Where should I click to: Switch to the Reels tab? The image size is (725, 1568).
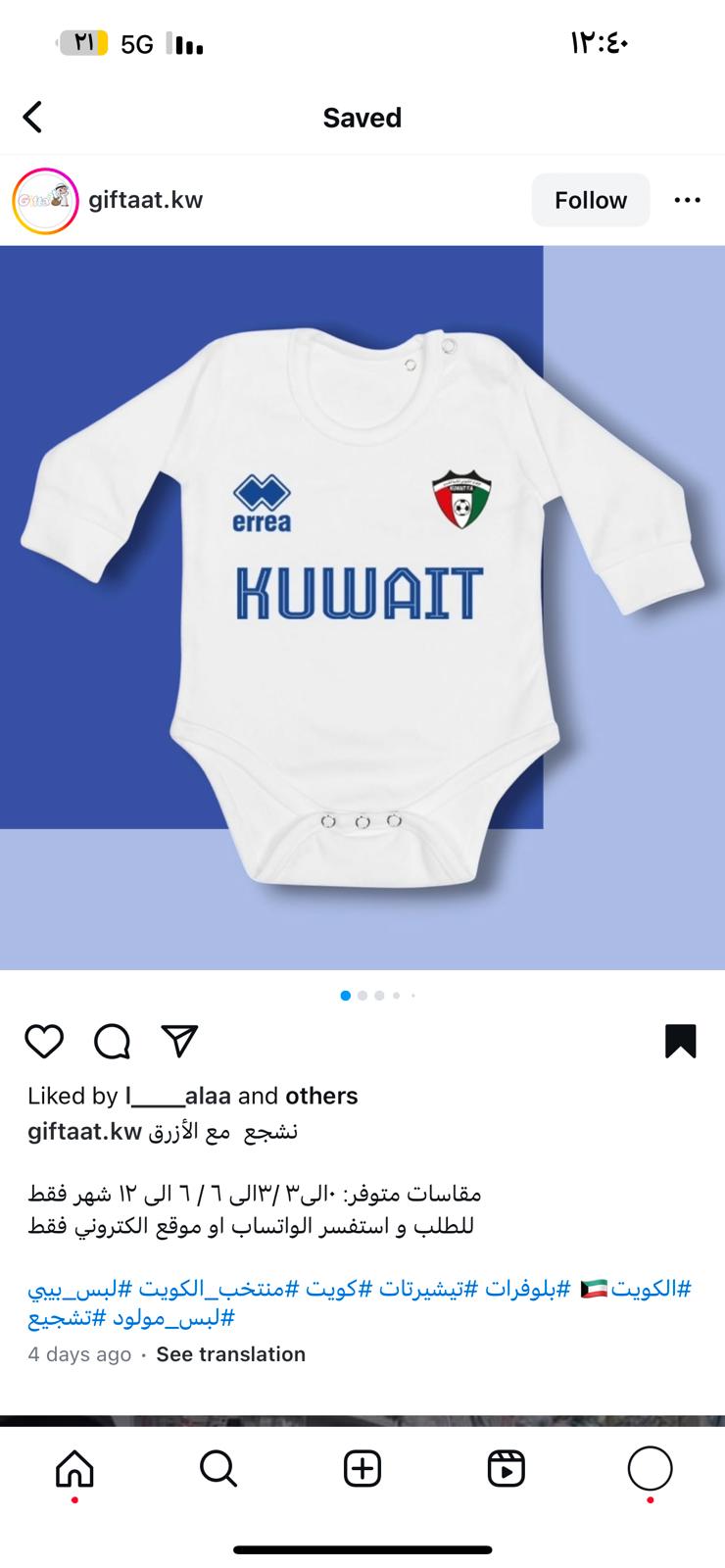point(506,1469)
